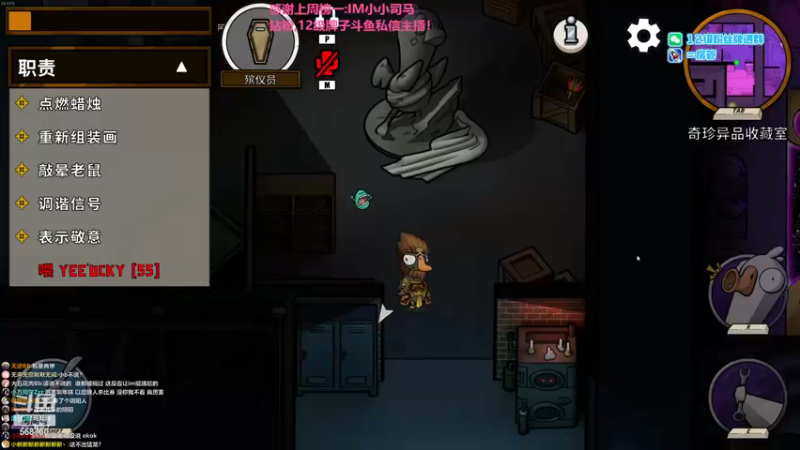Image resolution: width=800 pixels, height=450 pixels.
Task: Open the chess piece info icon
Action: (x=571, y=34)
